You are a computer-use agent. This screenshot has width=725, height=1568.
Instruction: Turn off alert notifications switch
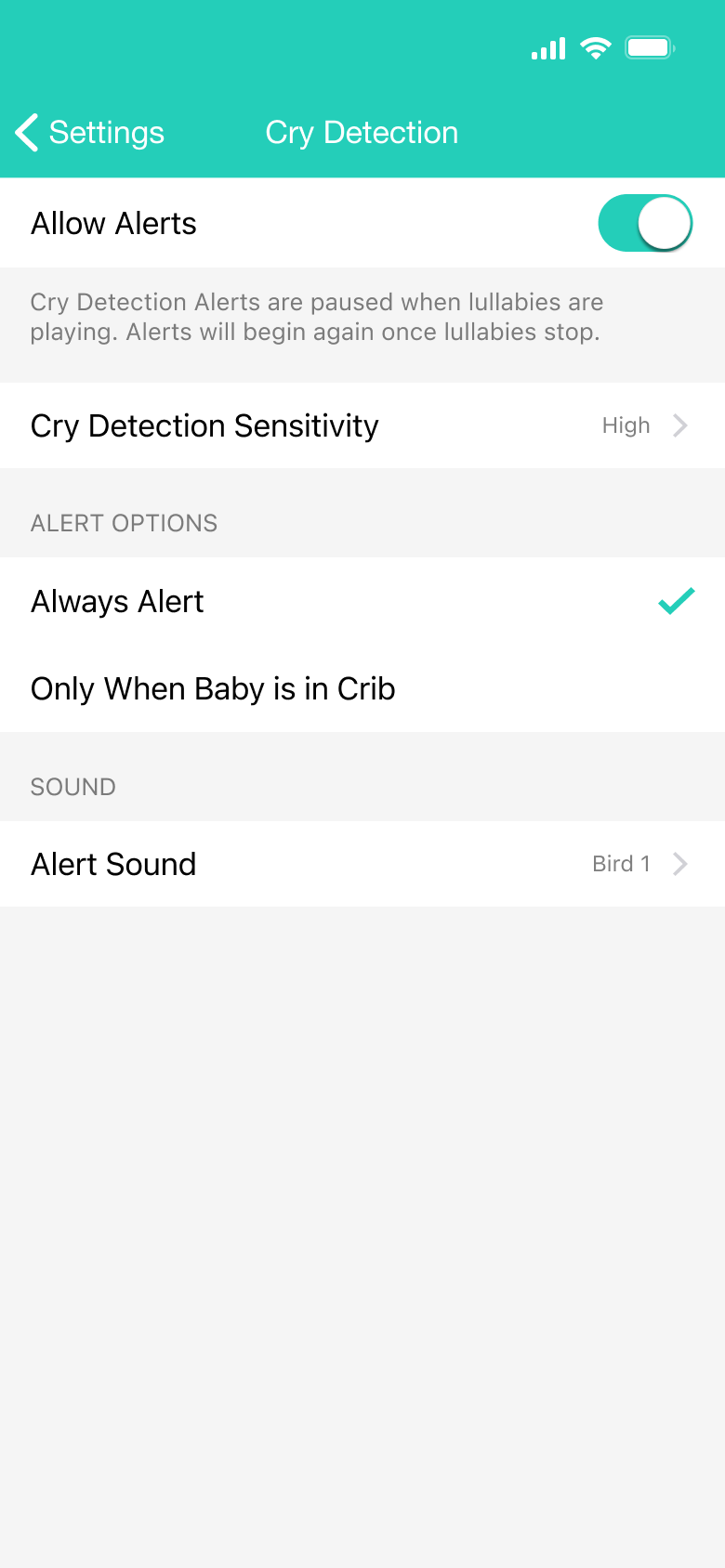tap(645, 223)
